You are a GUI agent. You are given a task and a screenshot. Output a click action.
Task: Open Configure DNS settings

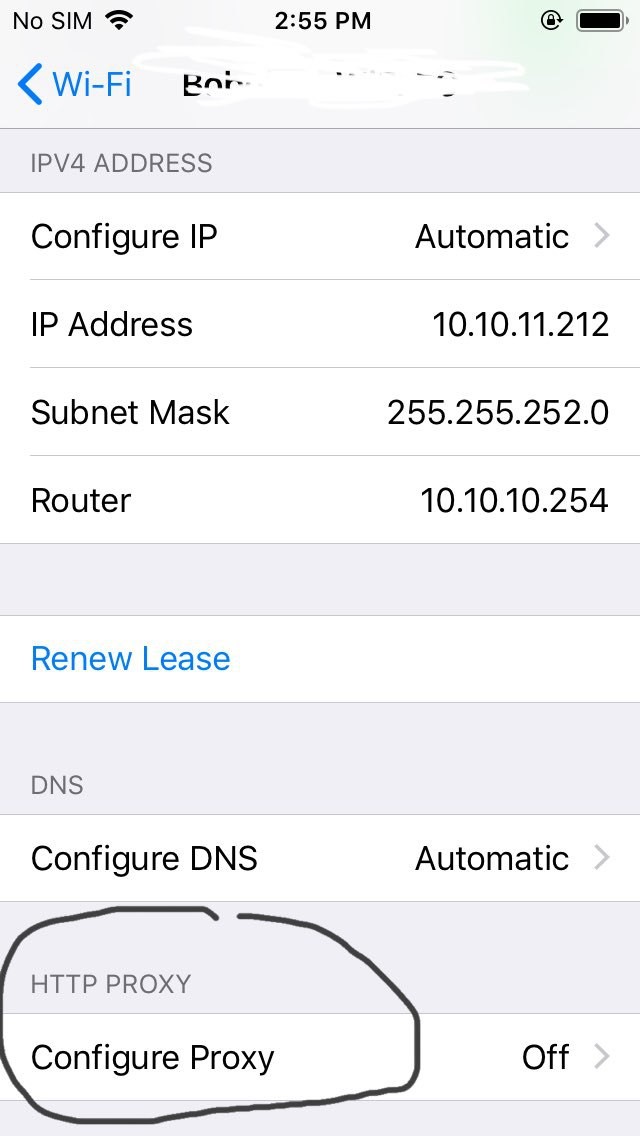(320, 859)
